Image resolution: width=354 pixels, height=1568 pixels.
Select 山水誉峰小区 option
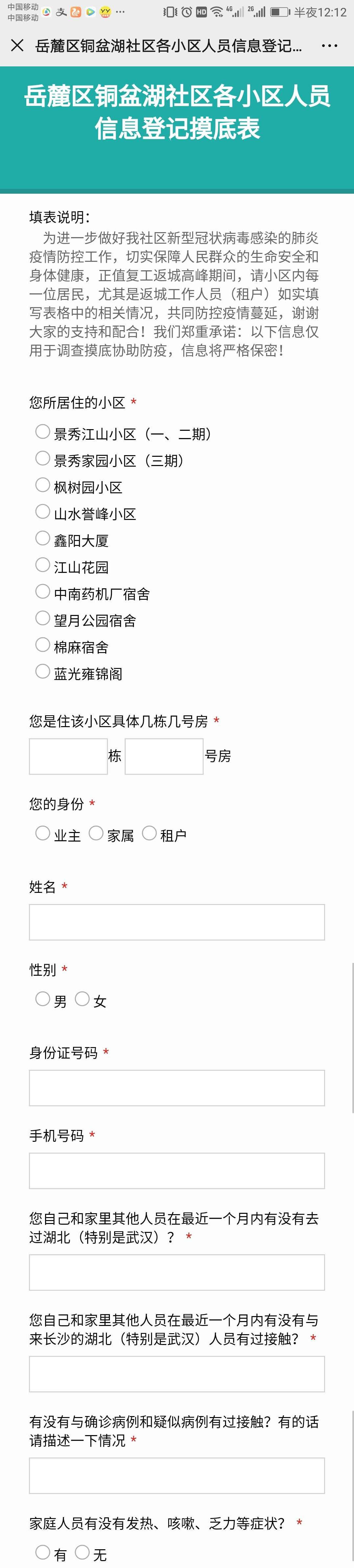click(43, 512)
